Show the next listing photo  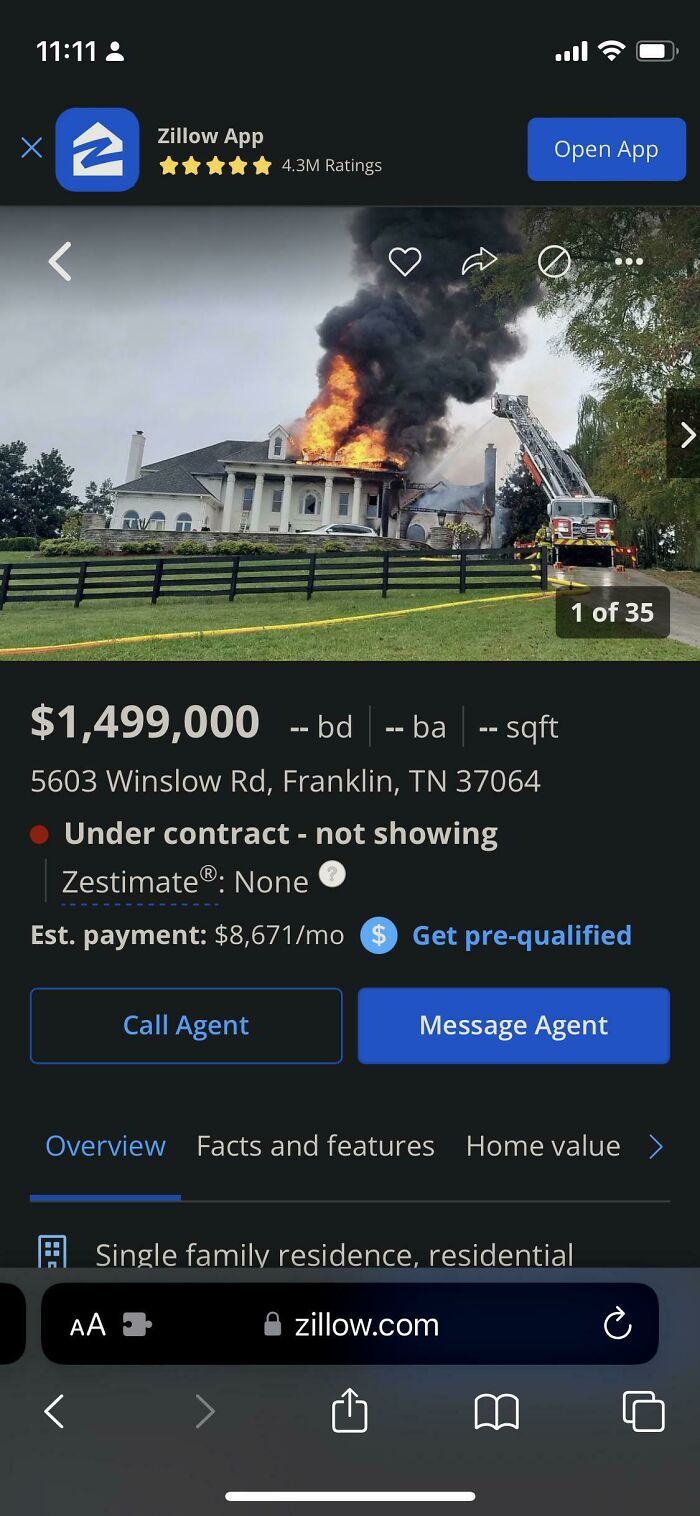(x=686, y=434)
